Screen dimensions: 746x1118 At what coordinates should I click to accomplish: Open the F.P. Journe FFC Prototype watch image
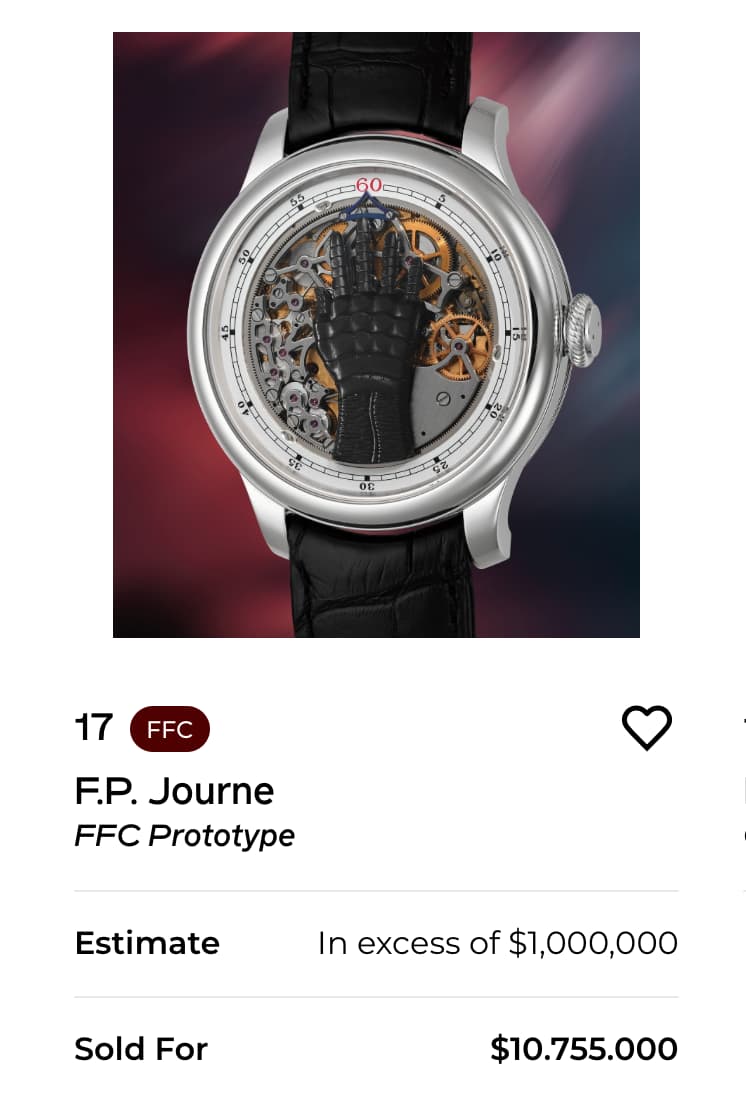(376, 335)
